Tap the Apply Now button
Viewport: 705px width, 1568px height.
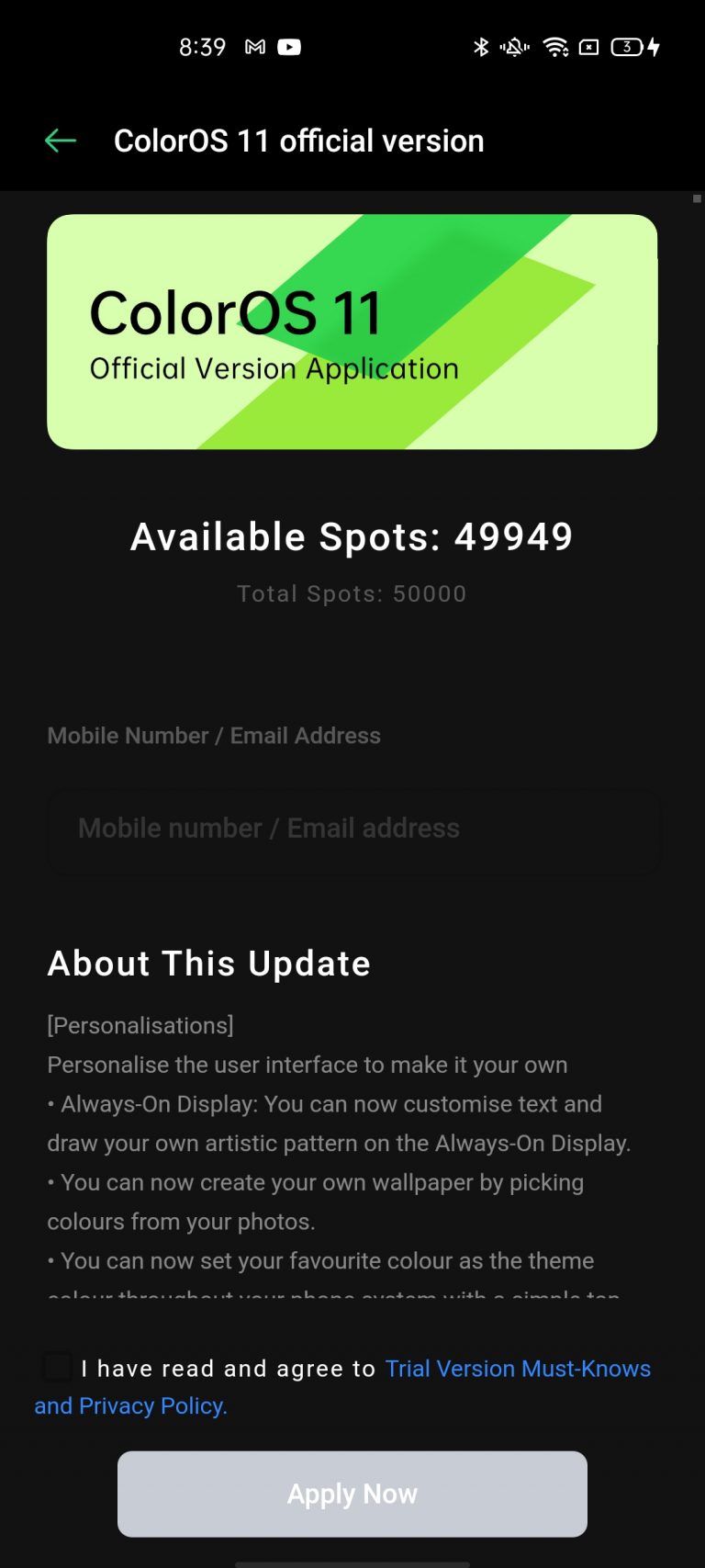pyautogui.click(x=352, y=1494)
